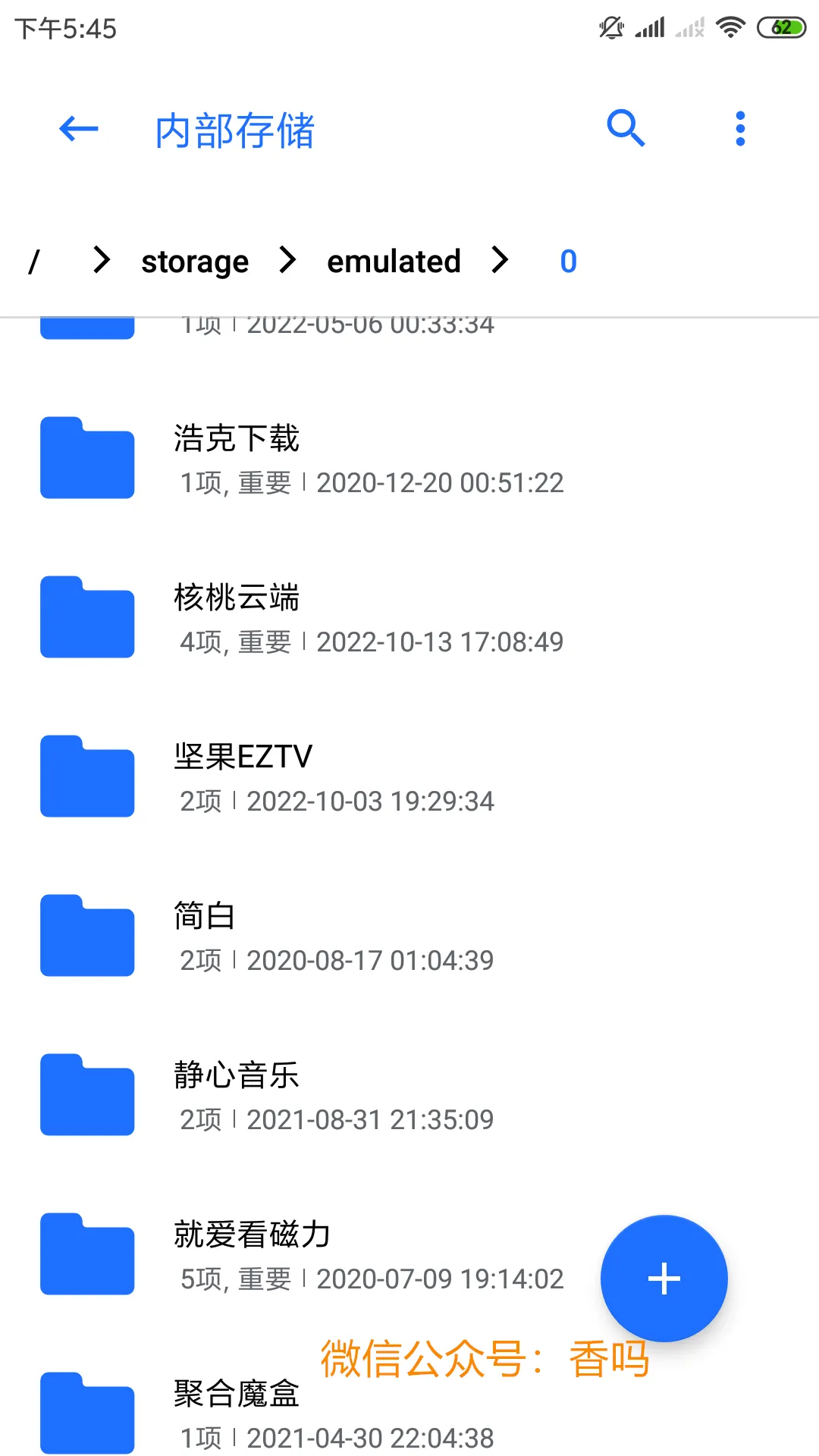Open the overflow menu
This screenshot has height=1456, width=819.
coord(740,129)
